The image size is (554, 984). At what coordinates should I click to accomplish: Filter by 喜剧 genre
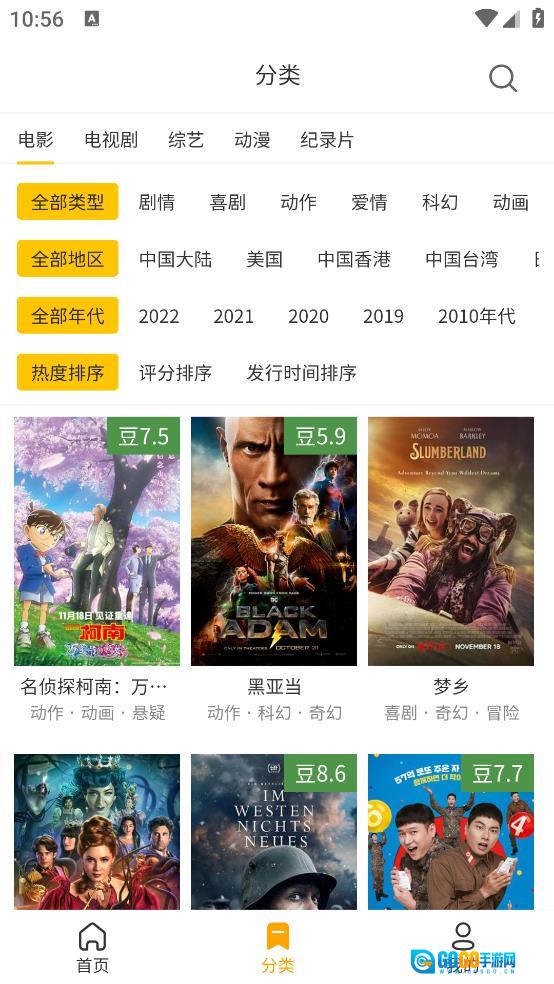(228, 202)
